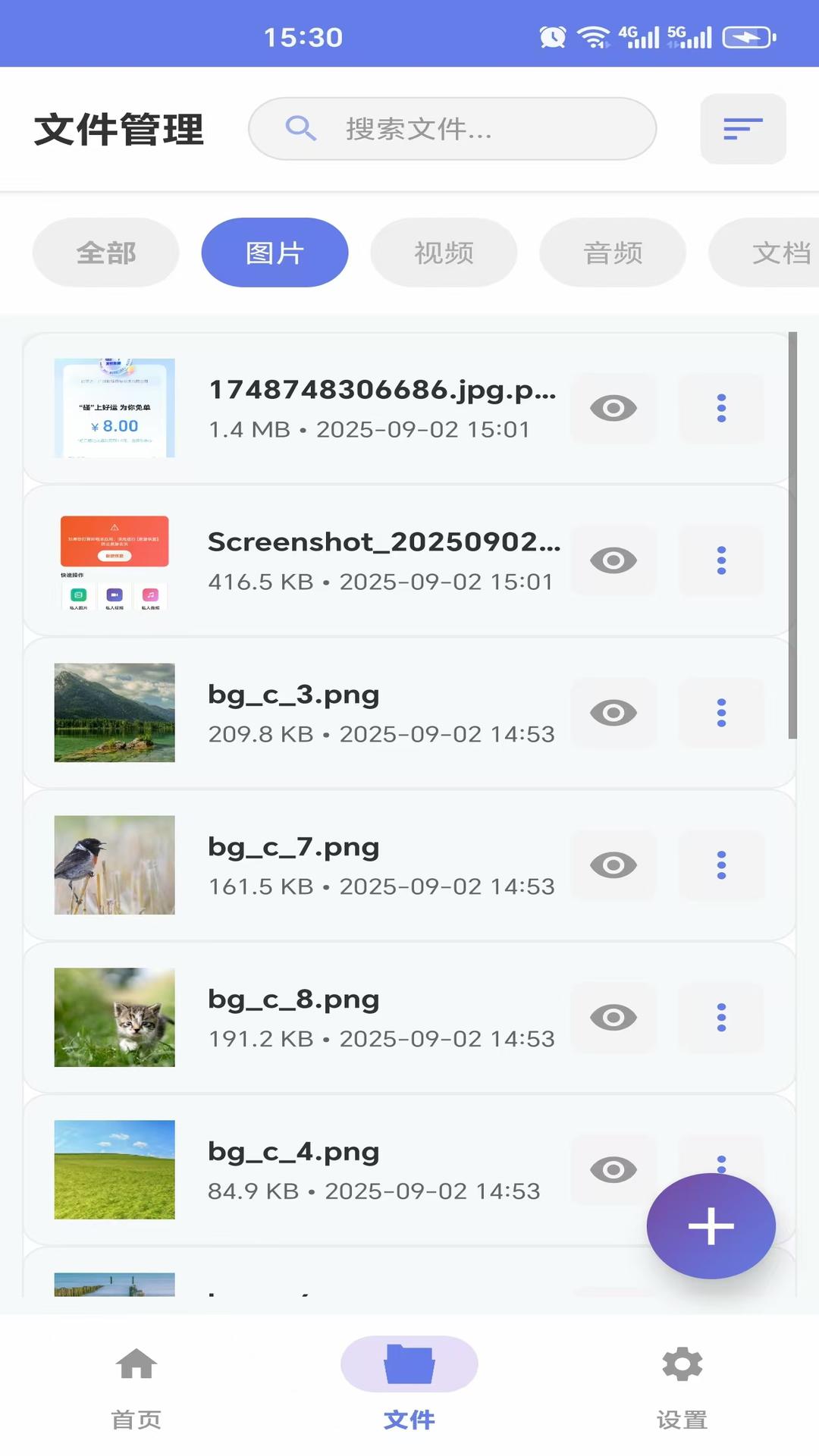Preview bg_c_4.png with the eye icon

click(x=613, y=1170)
